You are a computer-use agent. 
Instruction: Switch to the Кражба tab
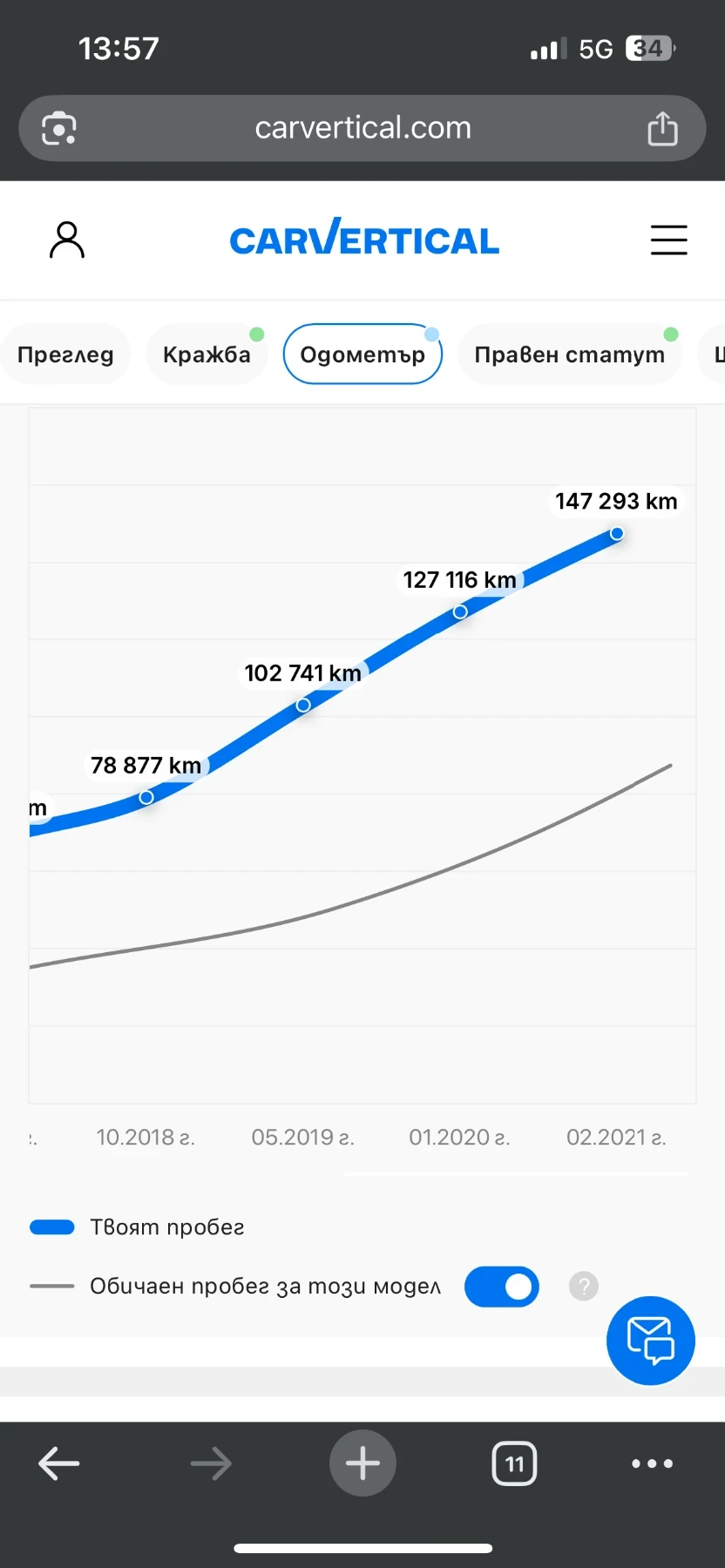point(207,355)
